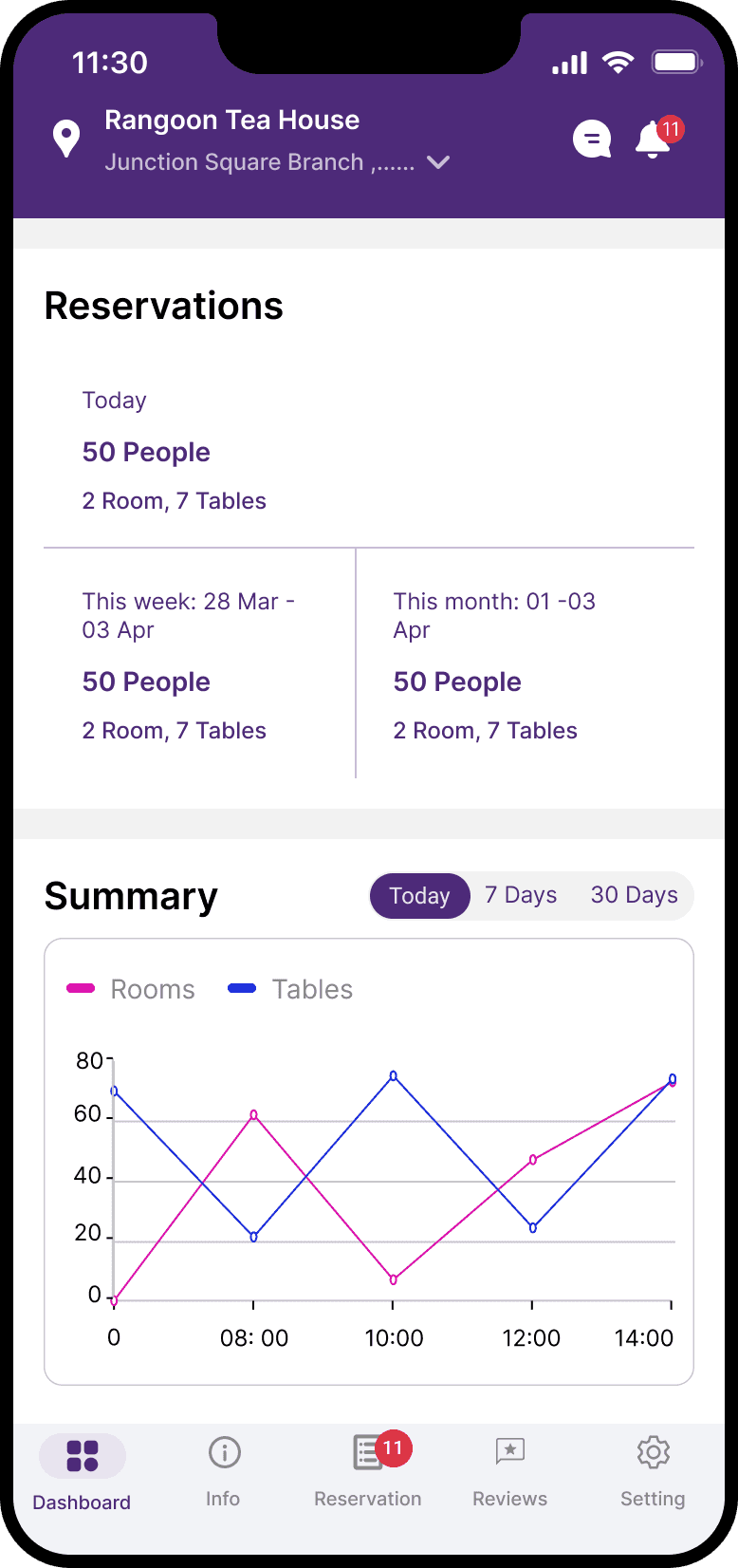
Task: Switch summary to 7 Days
Action: tap(521, 895)
